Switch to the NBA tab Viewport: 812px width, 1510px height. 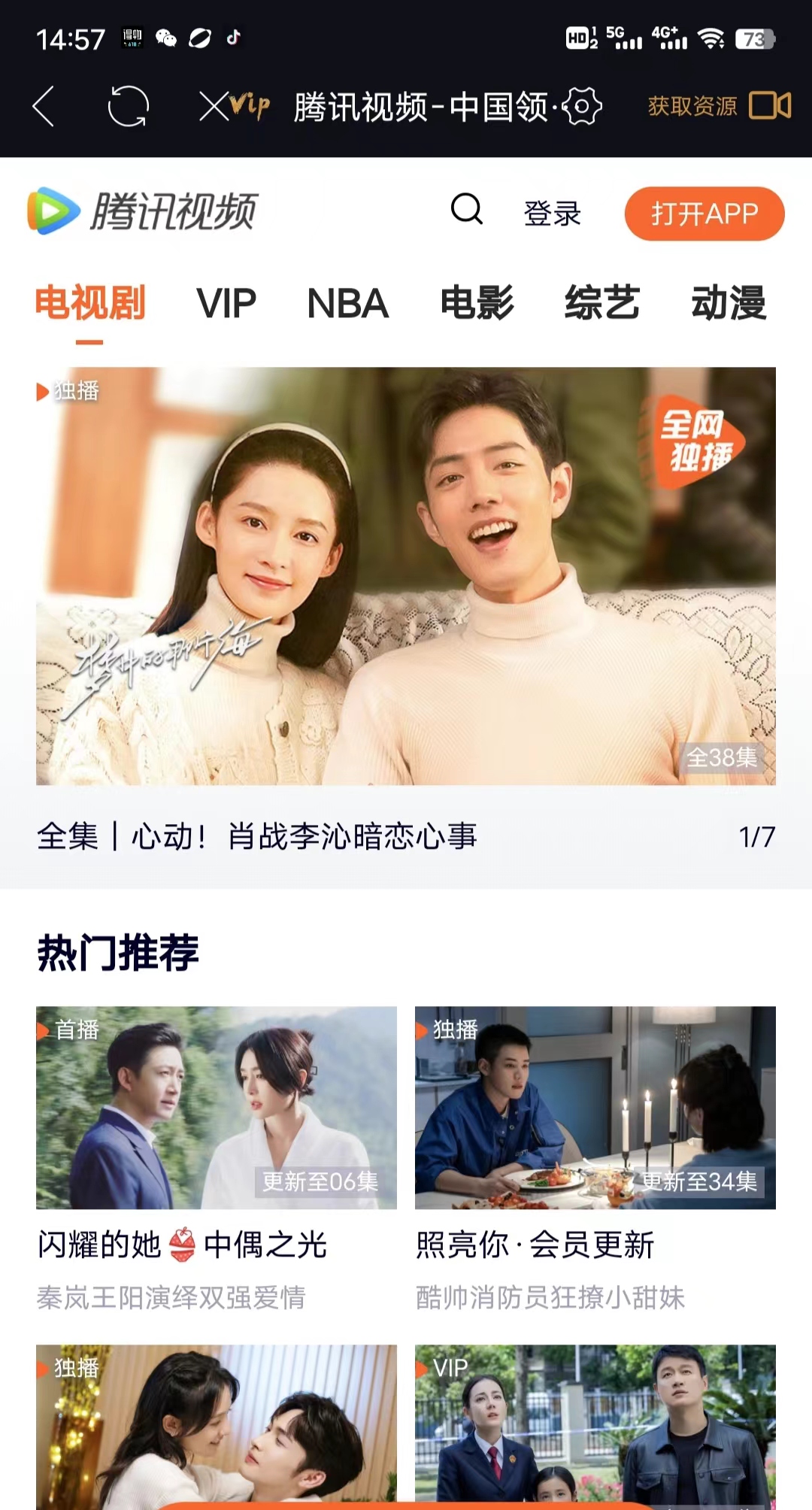click(347, 303)
